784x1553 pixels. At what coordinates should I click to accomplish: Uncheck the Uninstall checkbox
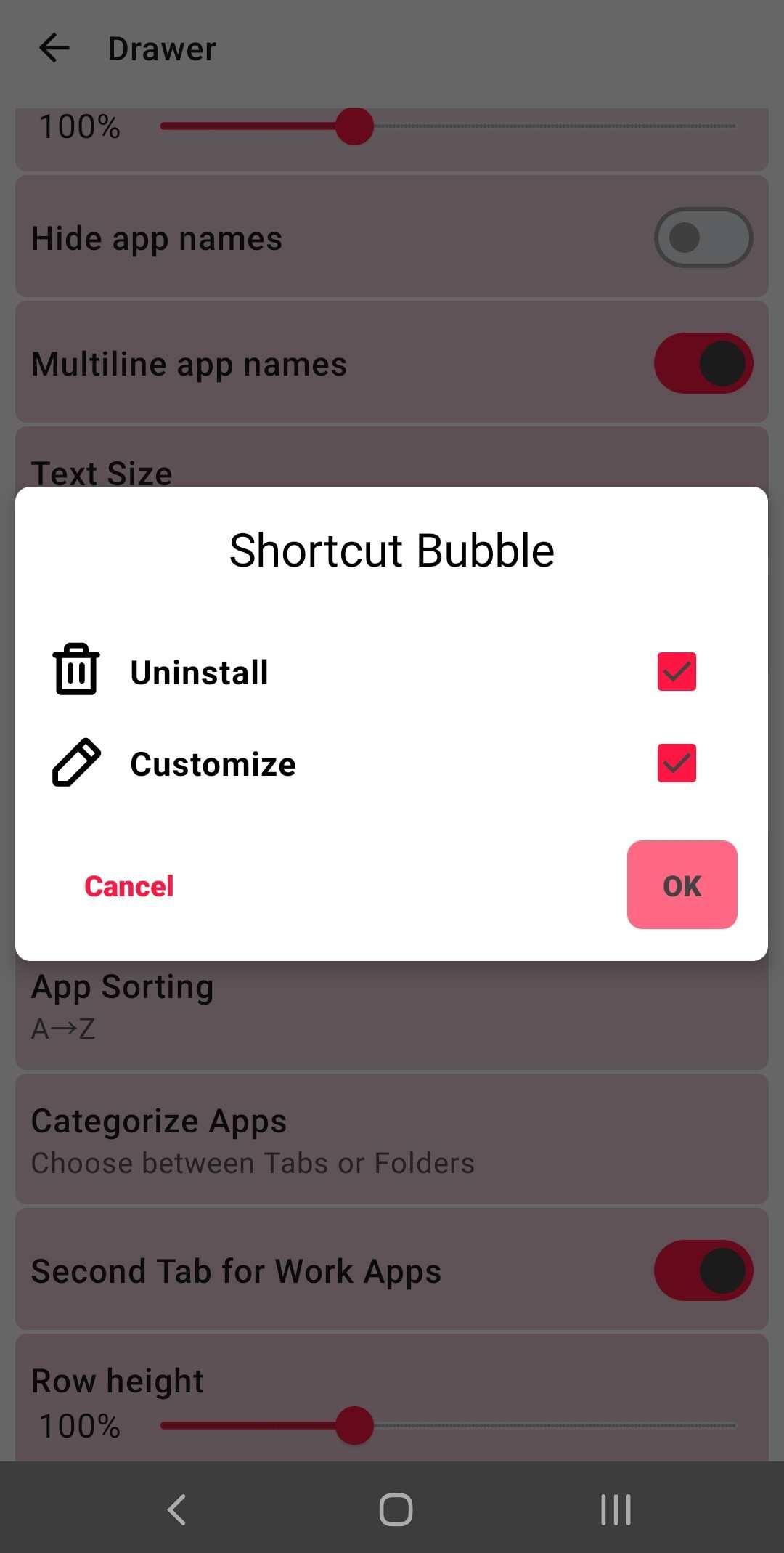coord(676,671)
